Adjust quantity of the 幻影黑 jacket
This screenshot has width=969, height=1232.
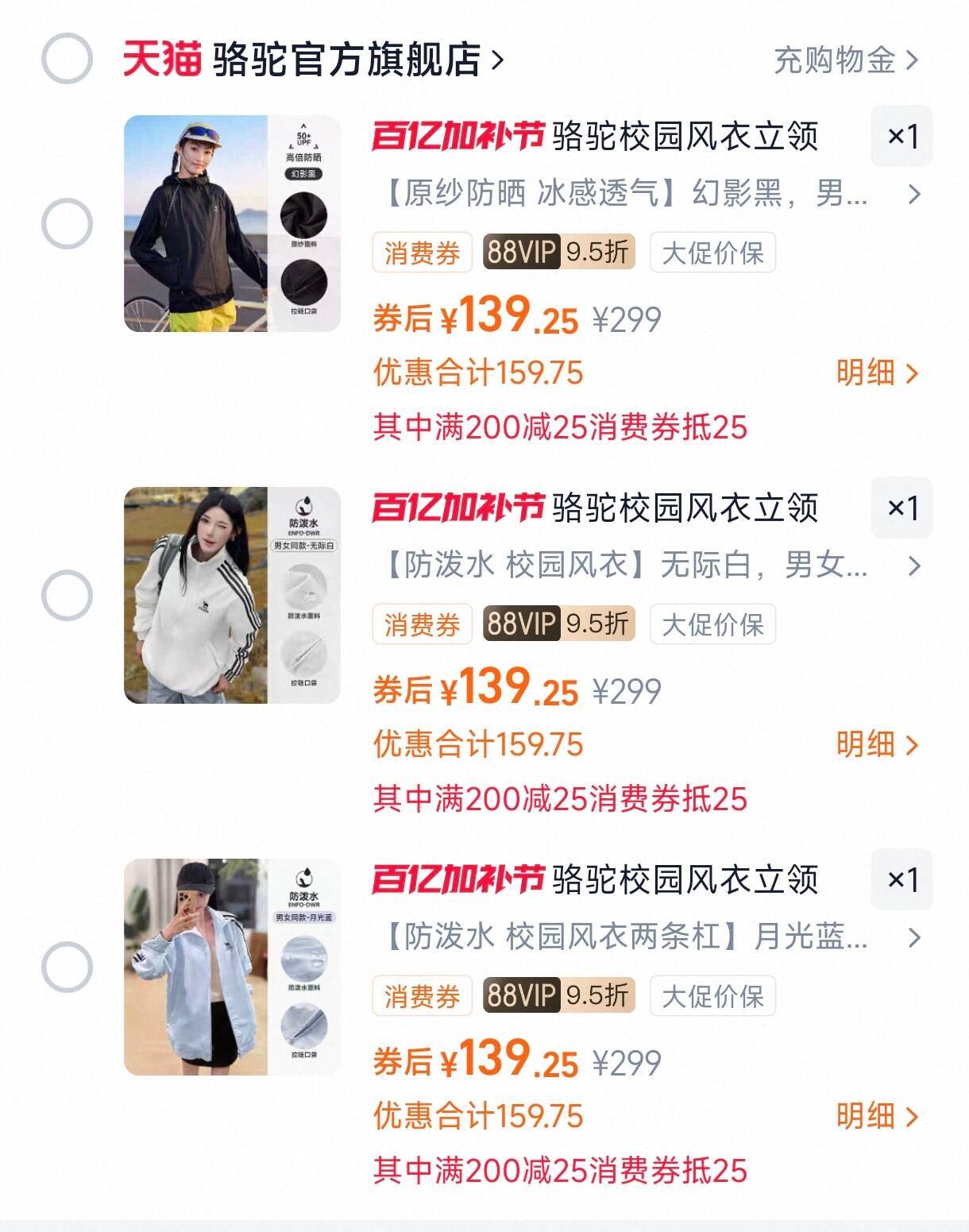click(901, 137)
